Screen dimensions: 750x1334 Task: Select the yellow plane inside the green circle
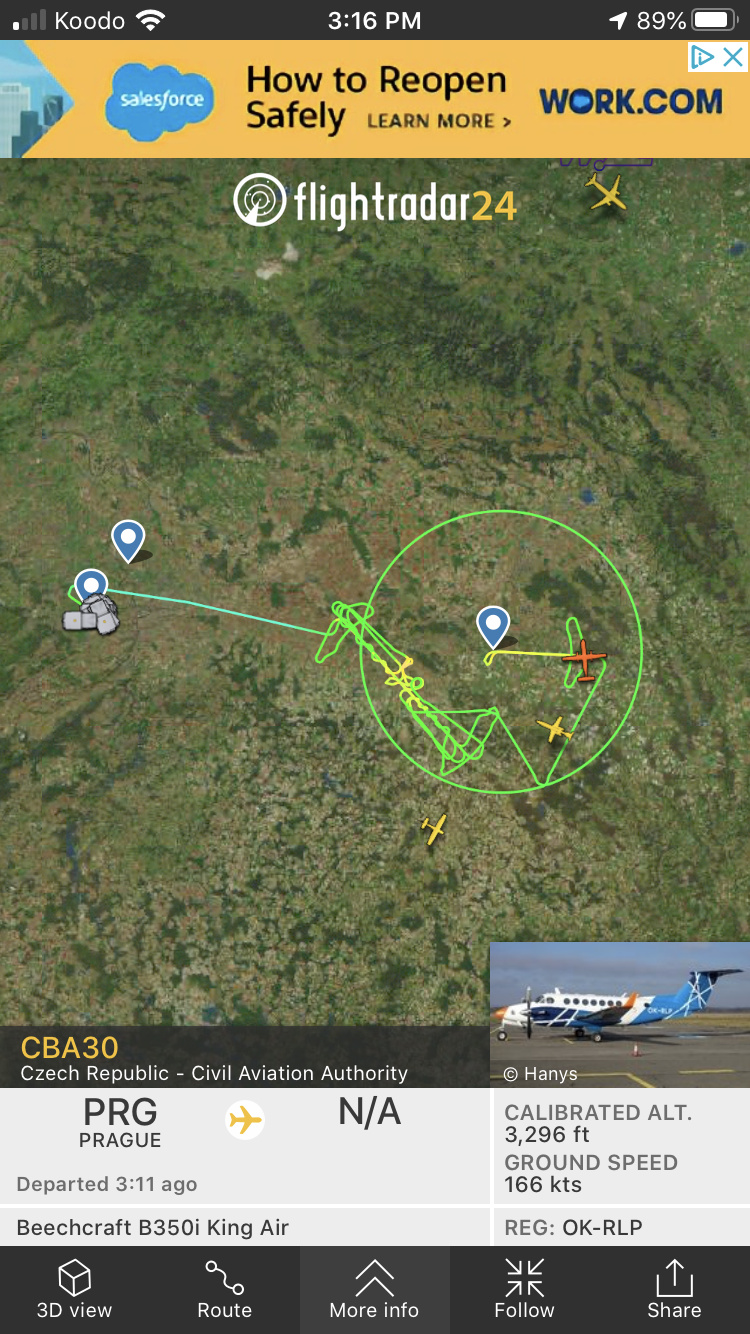554,729
